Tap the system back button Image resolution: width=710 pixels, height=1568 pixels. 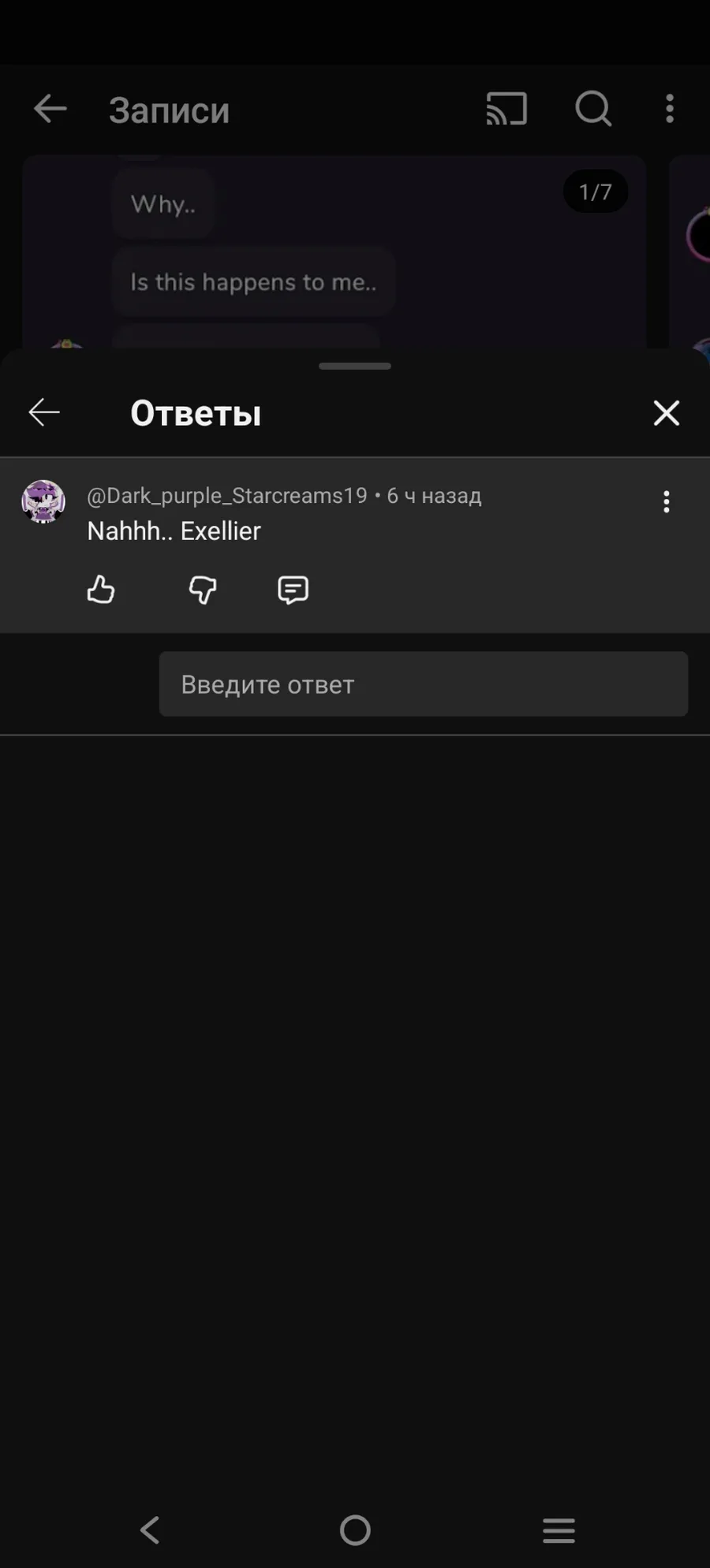tap(150, 1530)
